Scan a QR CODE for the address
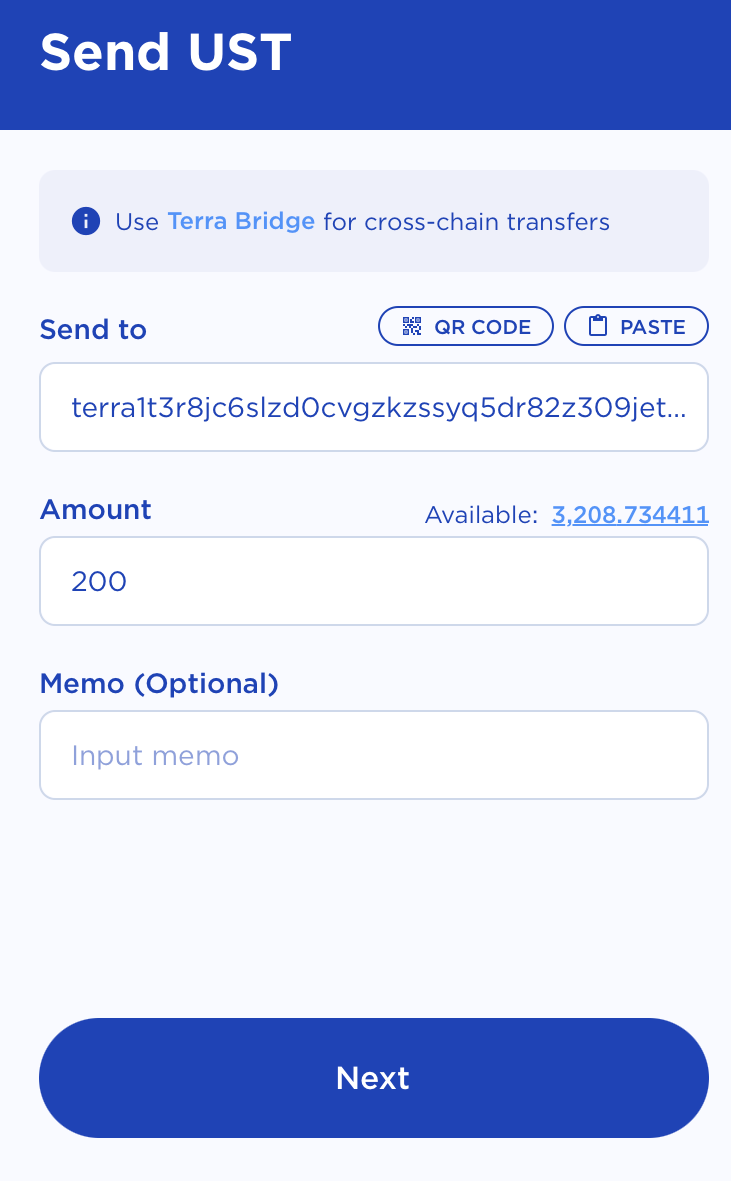Screen dimensions: 731x1181 coord(466,327)
